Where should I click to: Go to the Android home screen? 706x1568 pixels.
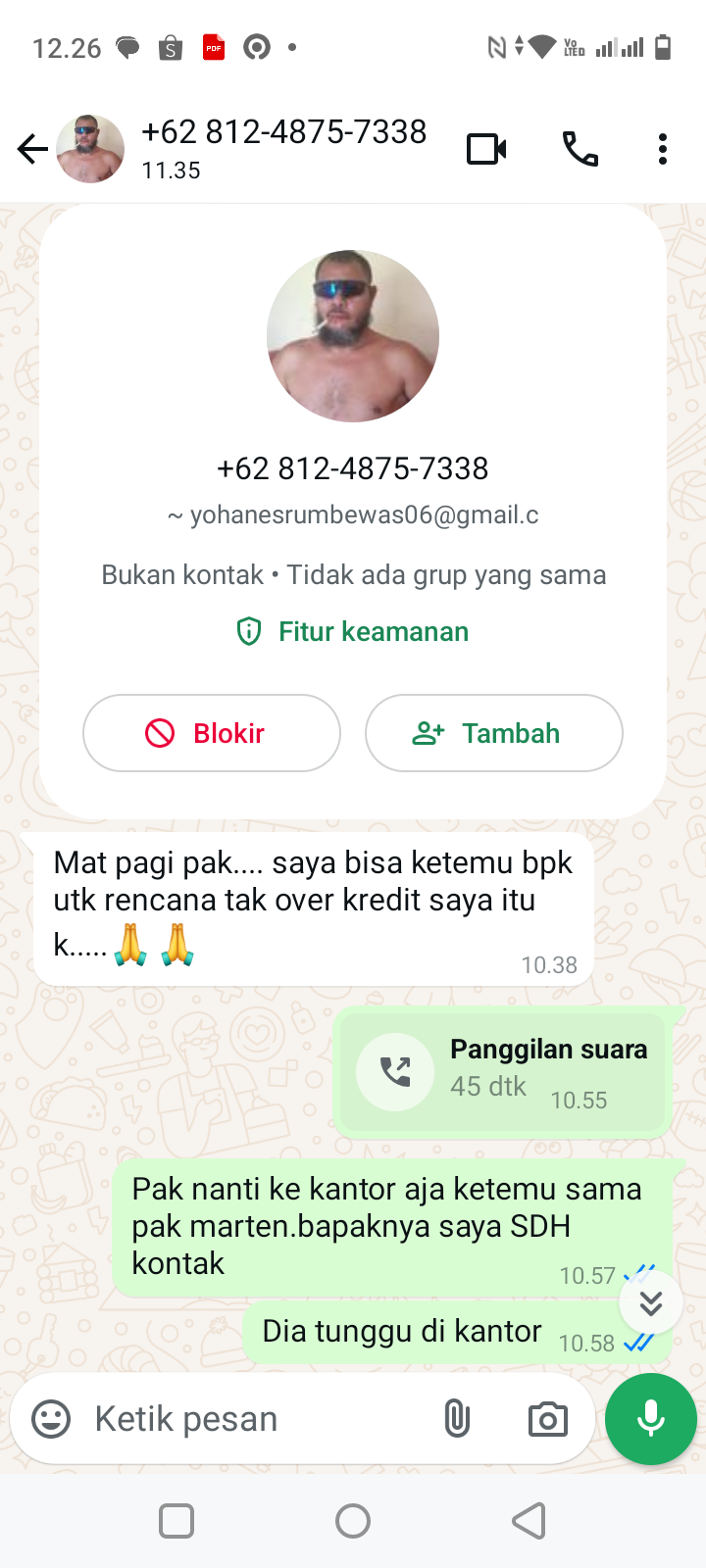(x=353, y=1521)
